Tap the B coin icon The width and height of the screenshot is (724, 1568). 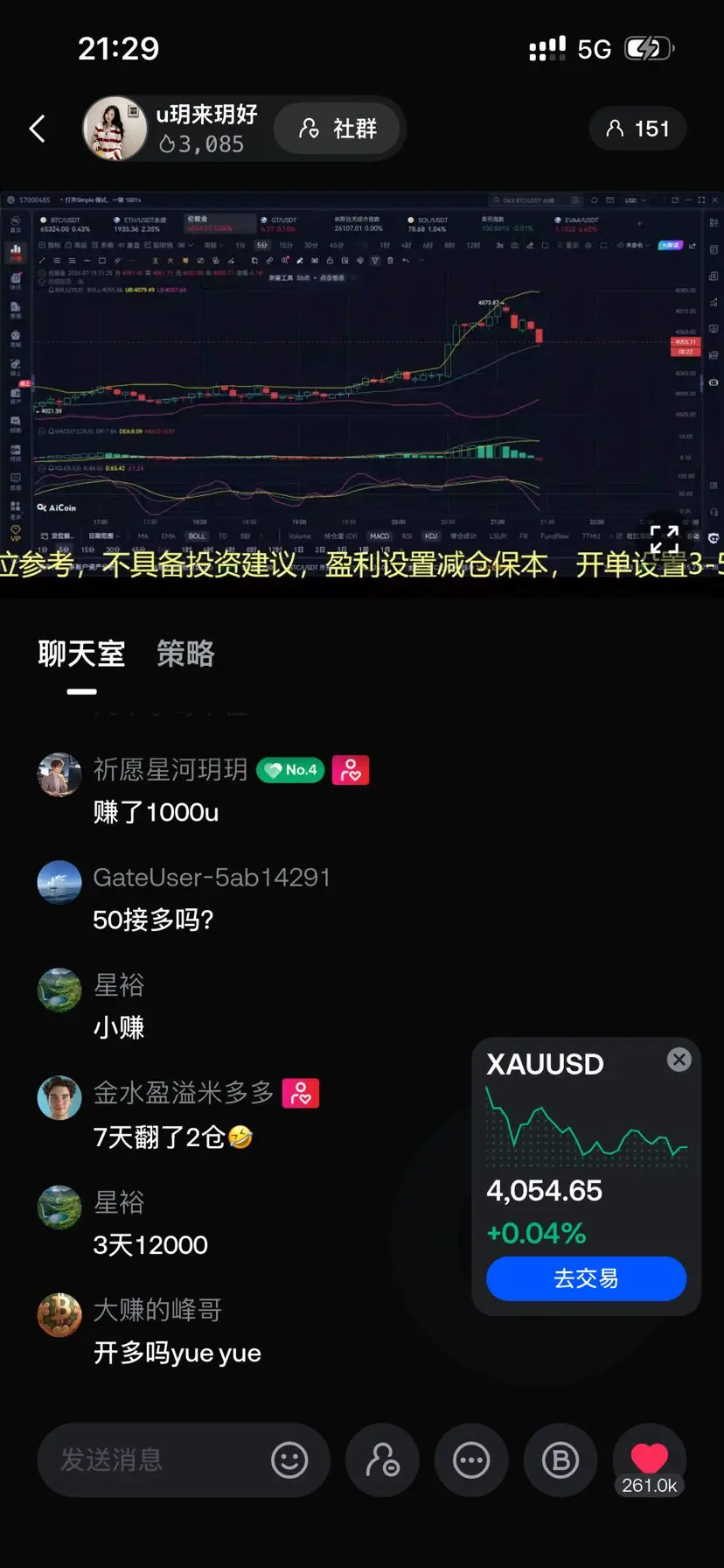click(x=560, y=1459)
